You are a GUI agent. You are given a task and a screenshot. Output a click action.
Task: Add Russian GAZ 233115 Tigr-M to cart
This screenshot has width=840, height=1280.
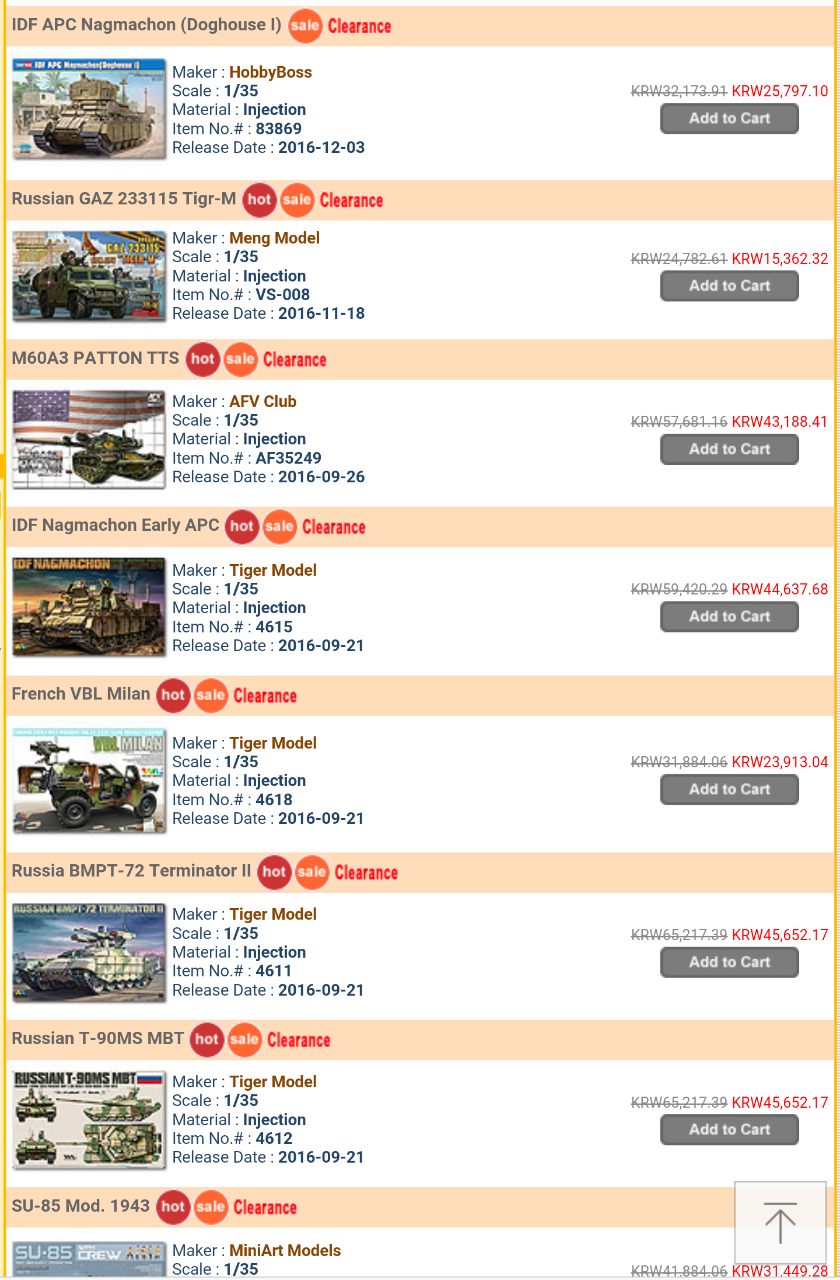[729, 286]
